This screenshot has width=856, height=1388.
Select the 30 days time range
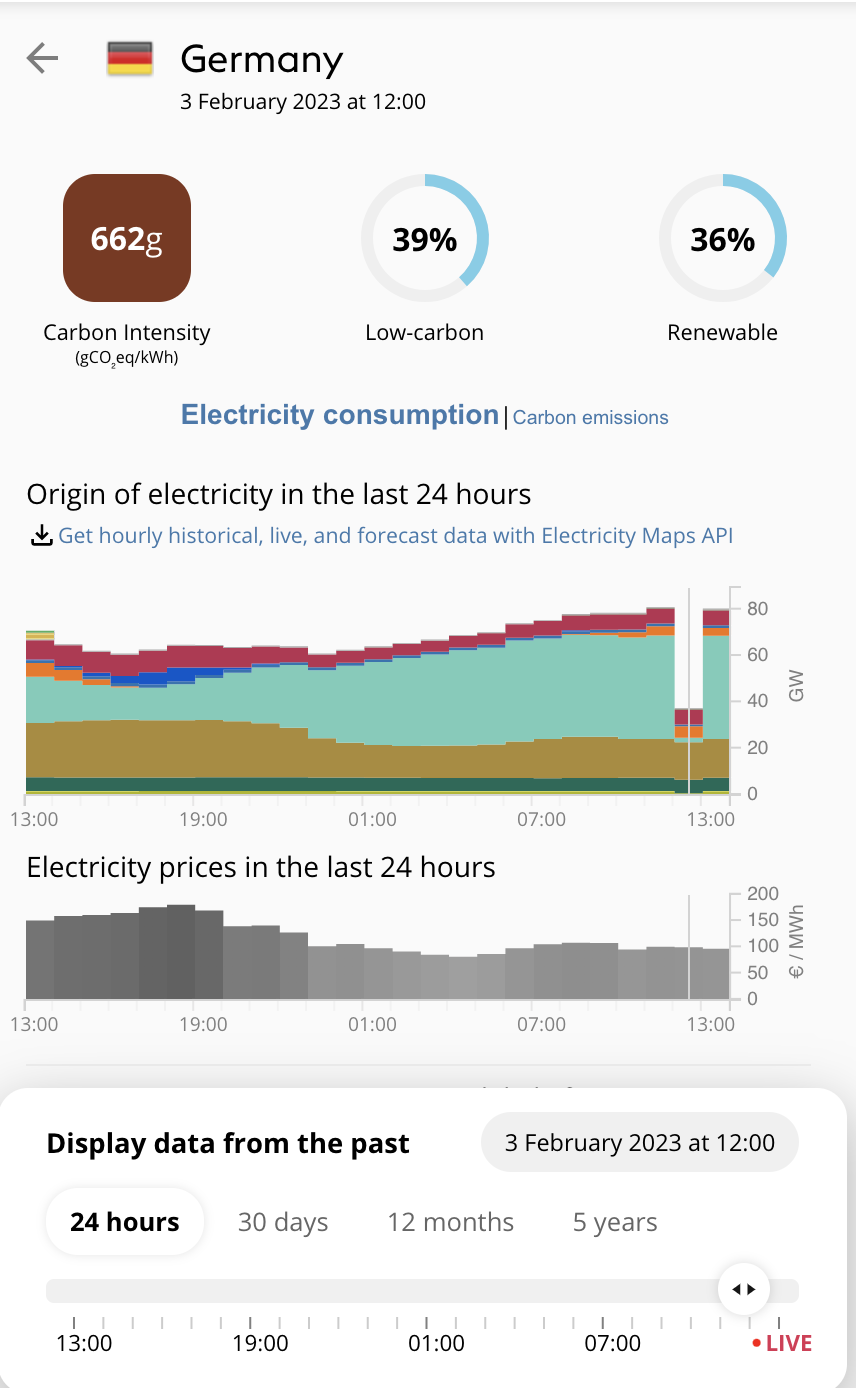(x=283, y=1221)
